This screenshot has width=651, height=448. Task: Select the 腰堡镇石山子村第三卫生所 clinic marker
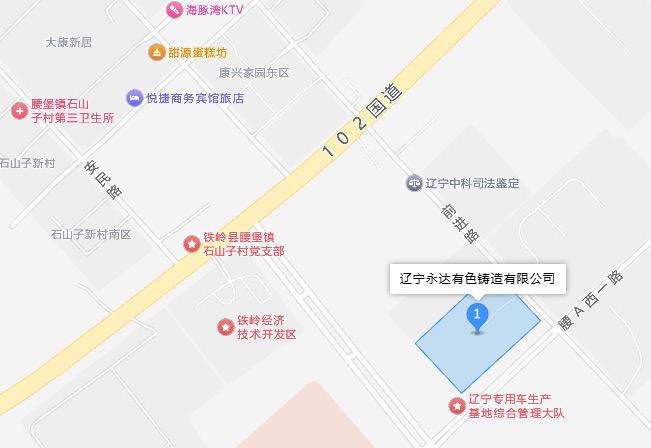pyautogui.click(x=20, y=111)
